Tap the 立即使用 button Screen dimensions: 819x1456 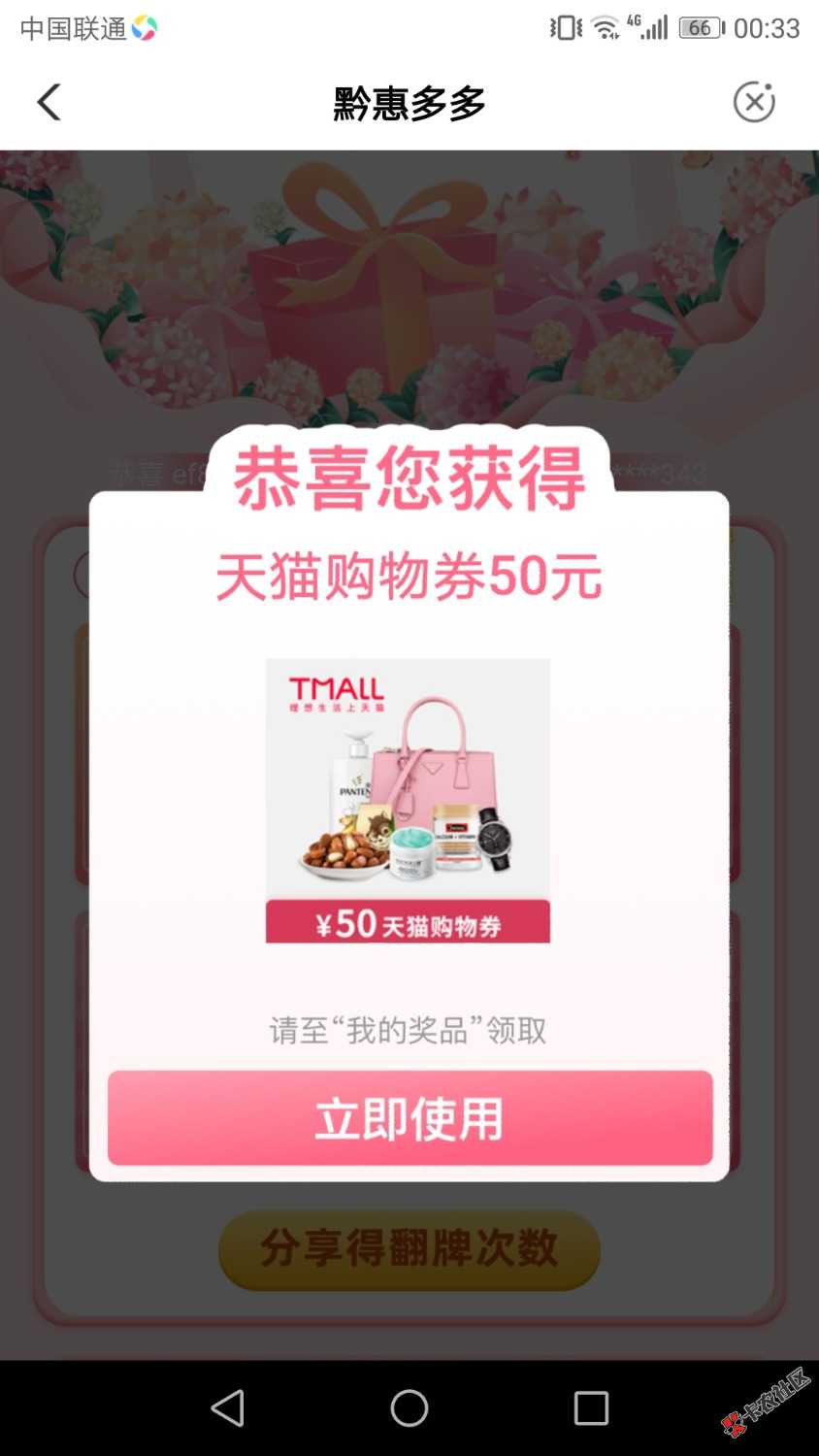point(409,1118)
